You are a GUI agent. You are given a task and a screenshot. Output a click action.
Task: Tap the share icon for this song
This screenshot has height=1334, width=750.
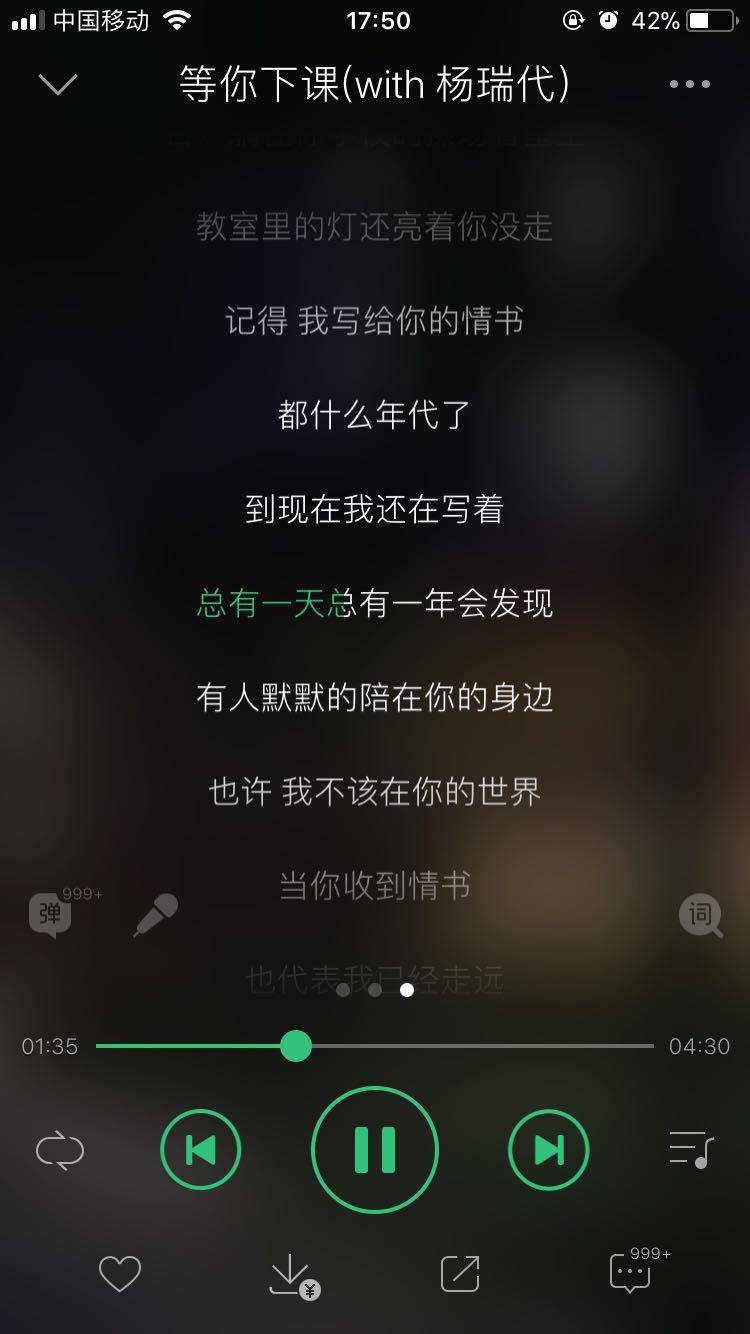pos(459,1273)
